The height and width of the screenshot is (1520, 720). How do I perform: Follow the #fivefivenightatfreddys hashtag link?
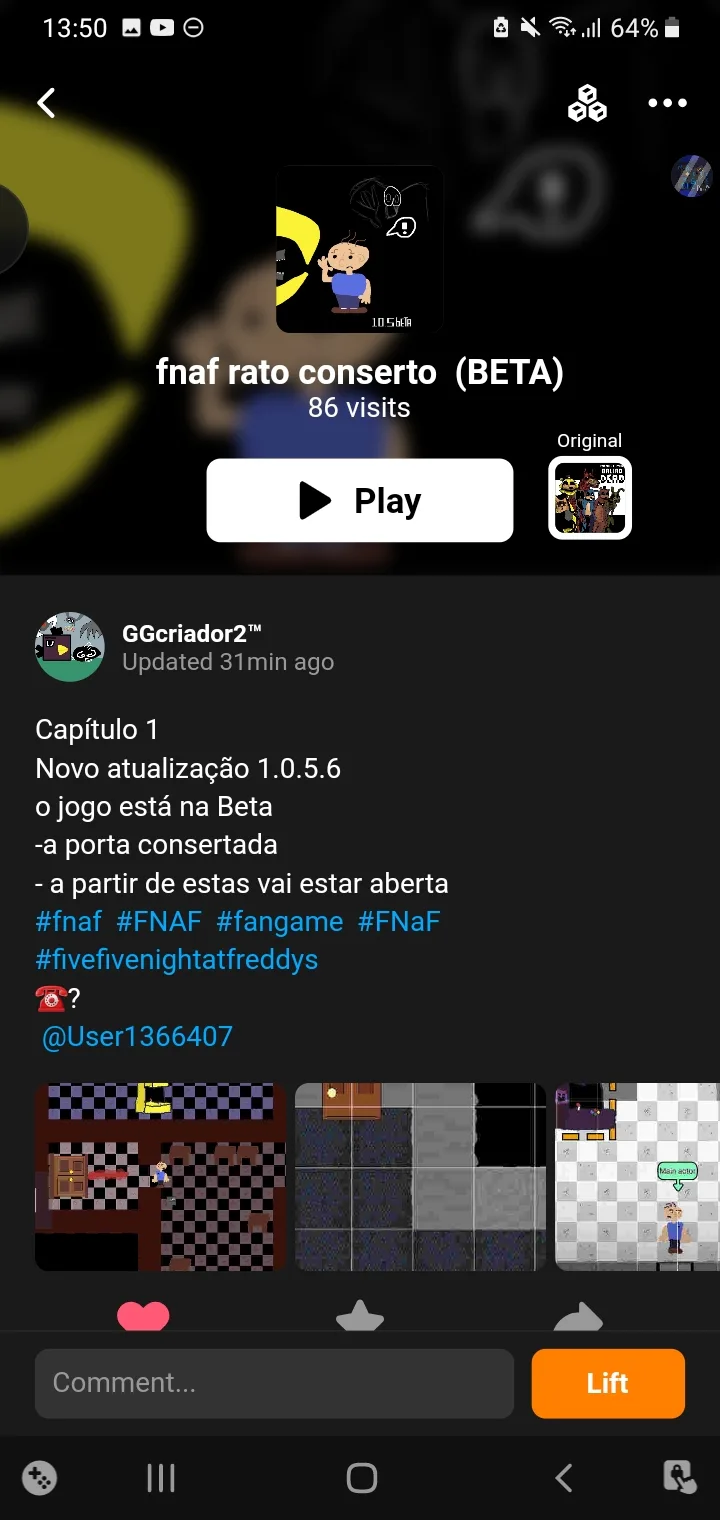(176, 959)
